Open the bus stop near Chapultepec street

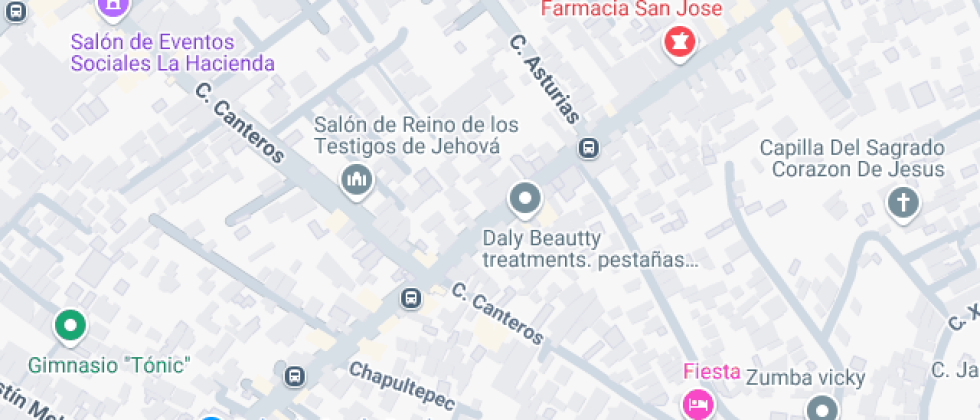pyautogui.click(x=294, y=376)
